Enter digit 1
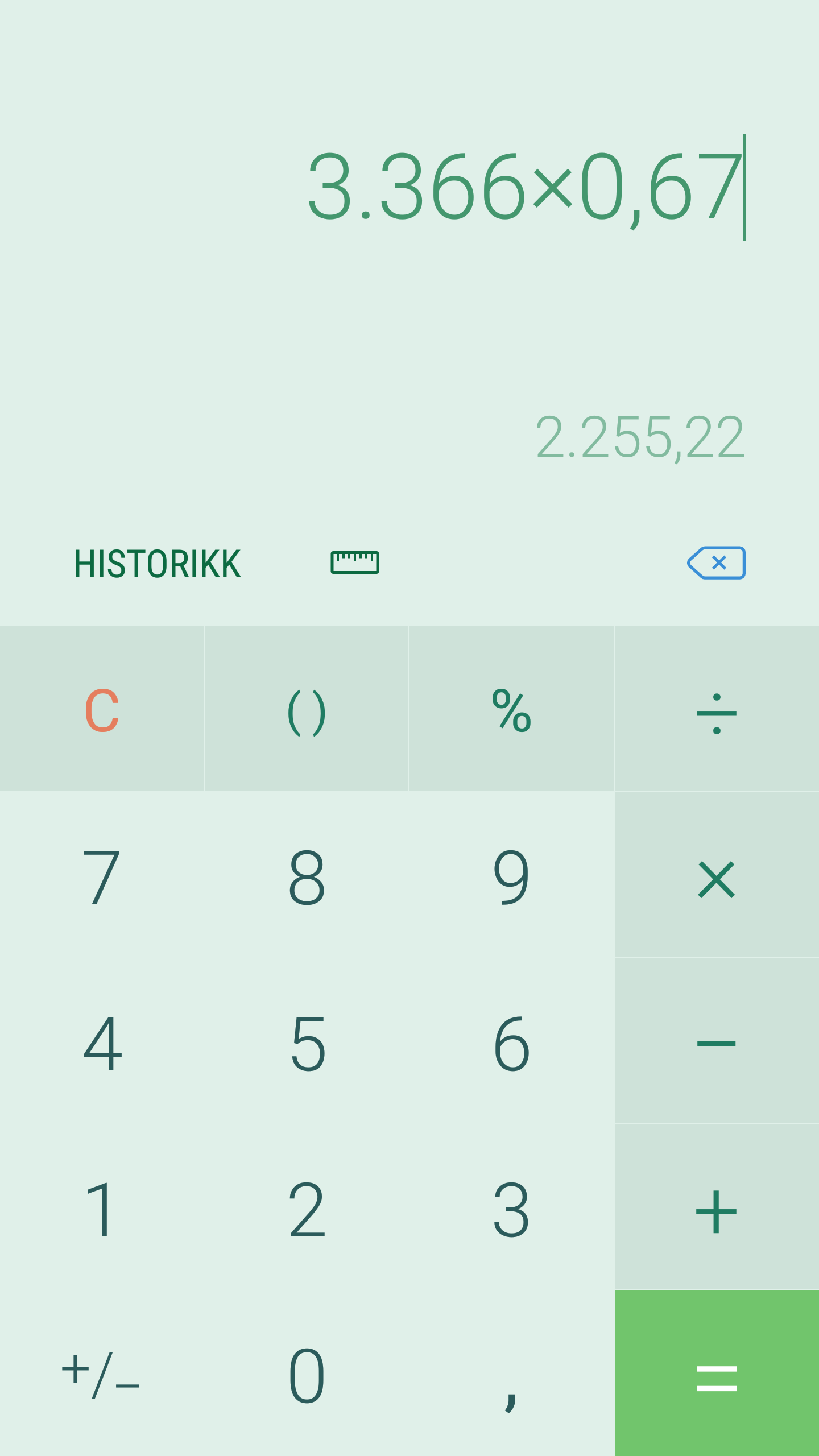 (102, 1207)
